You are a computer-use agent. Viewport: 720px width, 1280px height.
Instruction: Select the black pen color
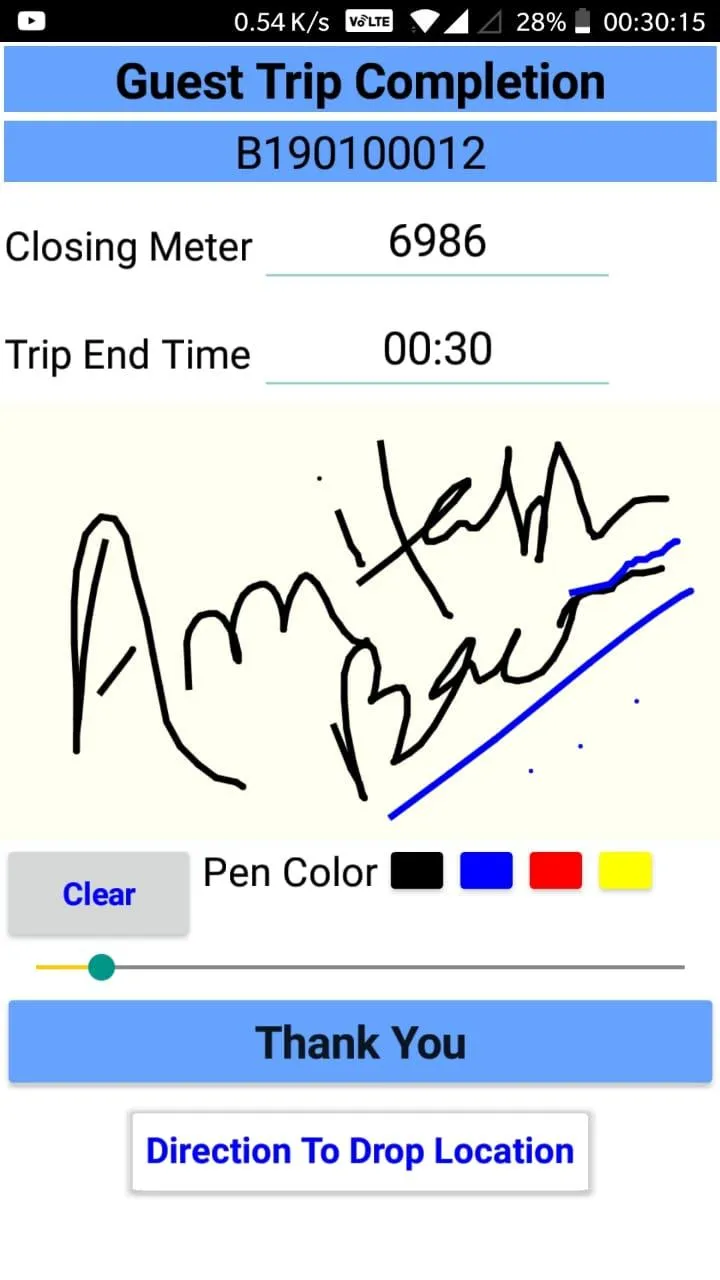416,870
